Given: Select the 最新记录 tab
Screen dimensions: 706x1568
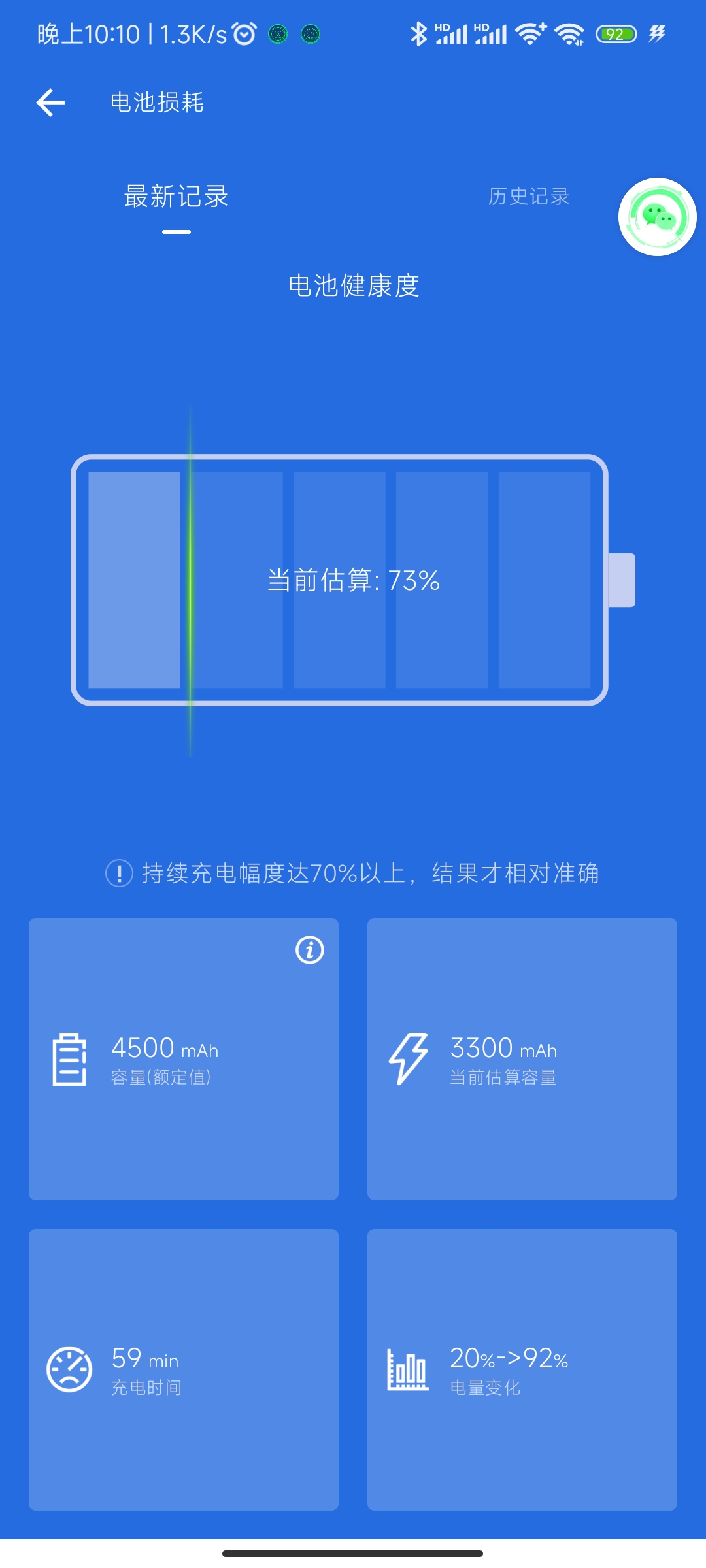Looking at the screenshot, I should [x=176, y=196].
